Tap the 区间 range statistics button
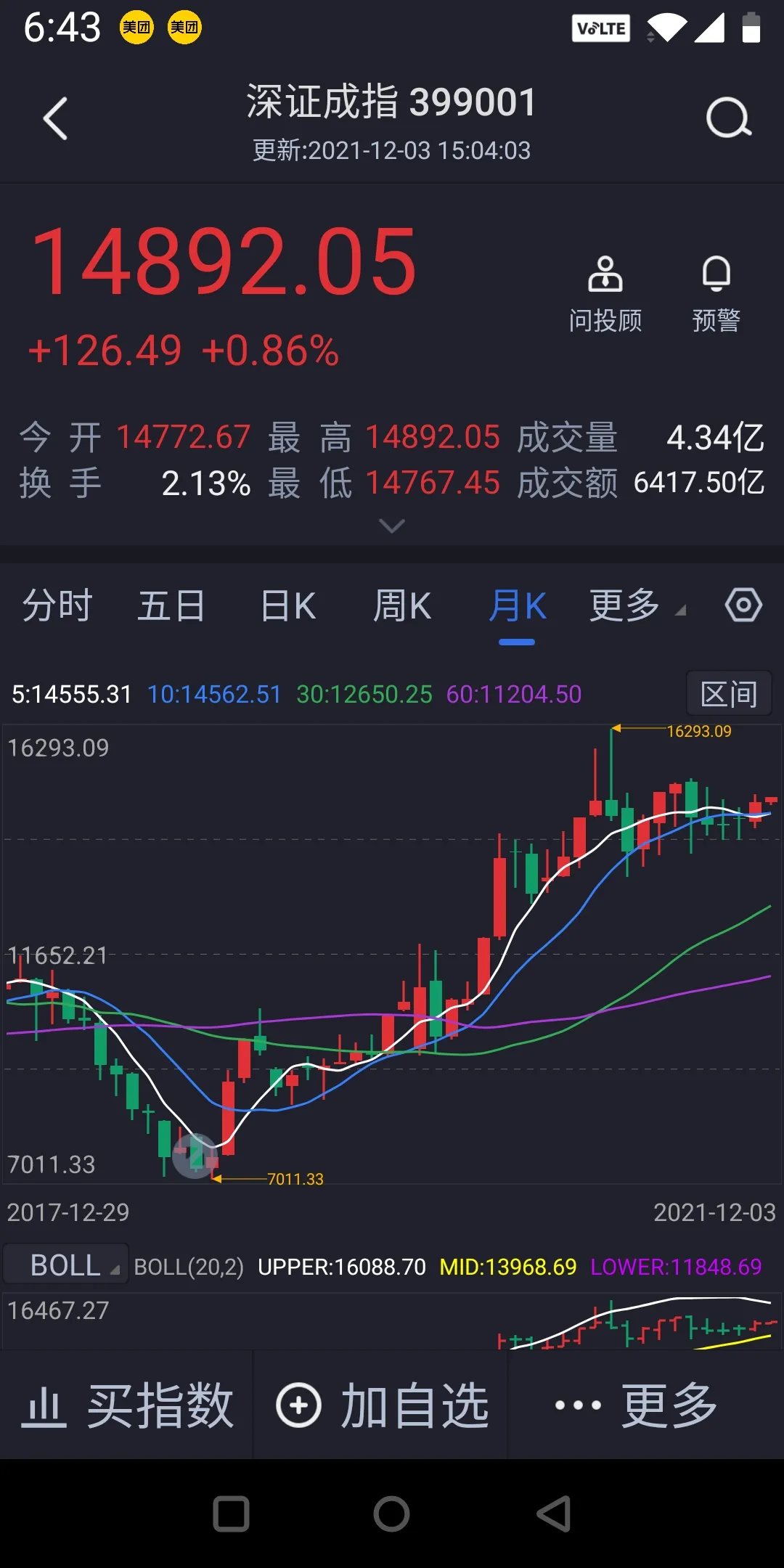The image size is (784, 1568). (729, 694)
